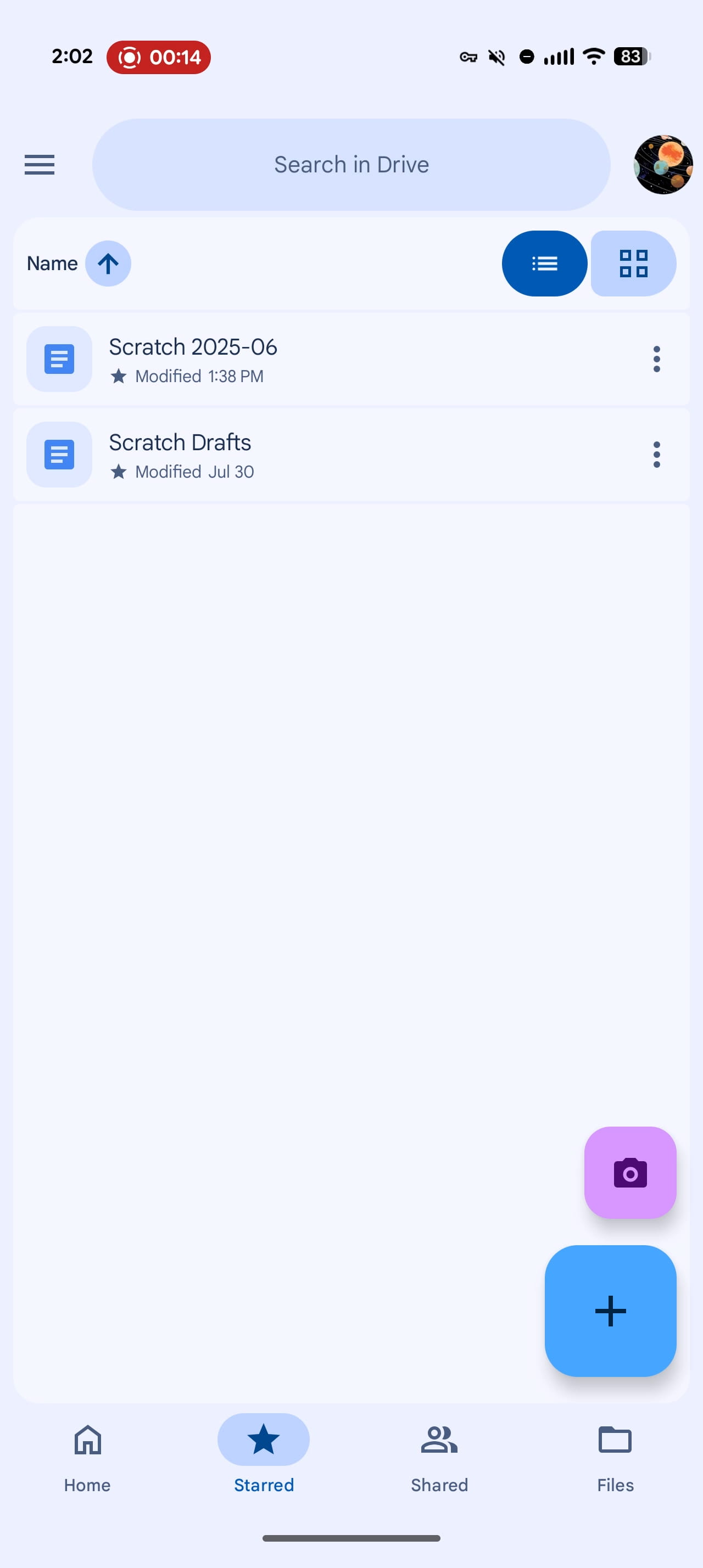Image resolution: width=703 pixels, height=1568 pixels.
Task: Open the camera scan button
Action: [x=630, y=1172]
